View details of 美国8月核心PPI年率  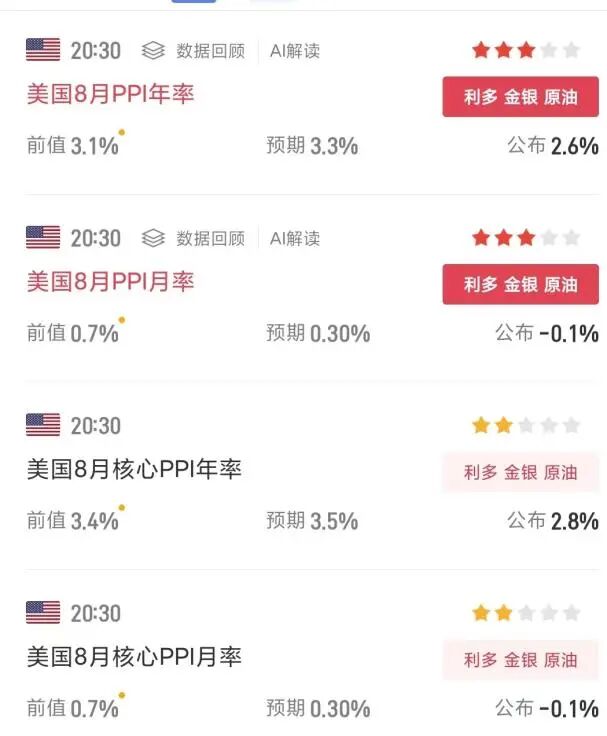click(x=134, y=469)
